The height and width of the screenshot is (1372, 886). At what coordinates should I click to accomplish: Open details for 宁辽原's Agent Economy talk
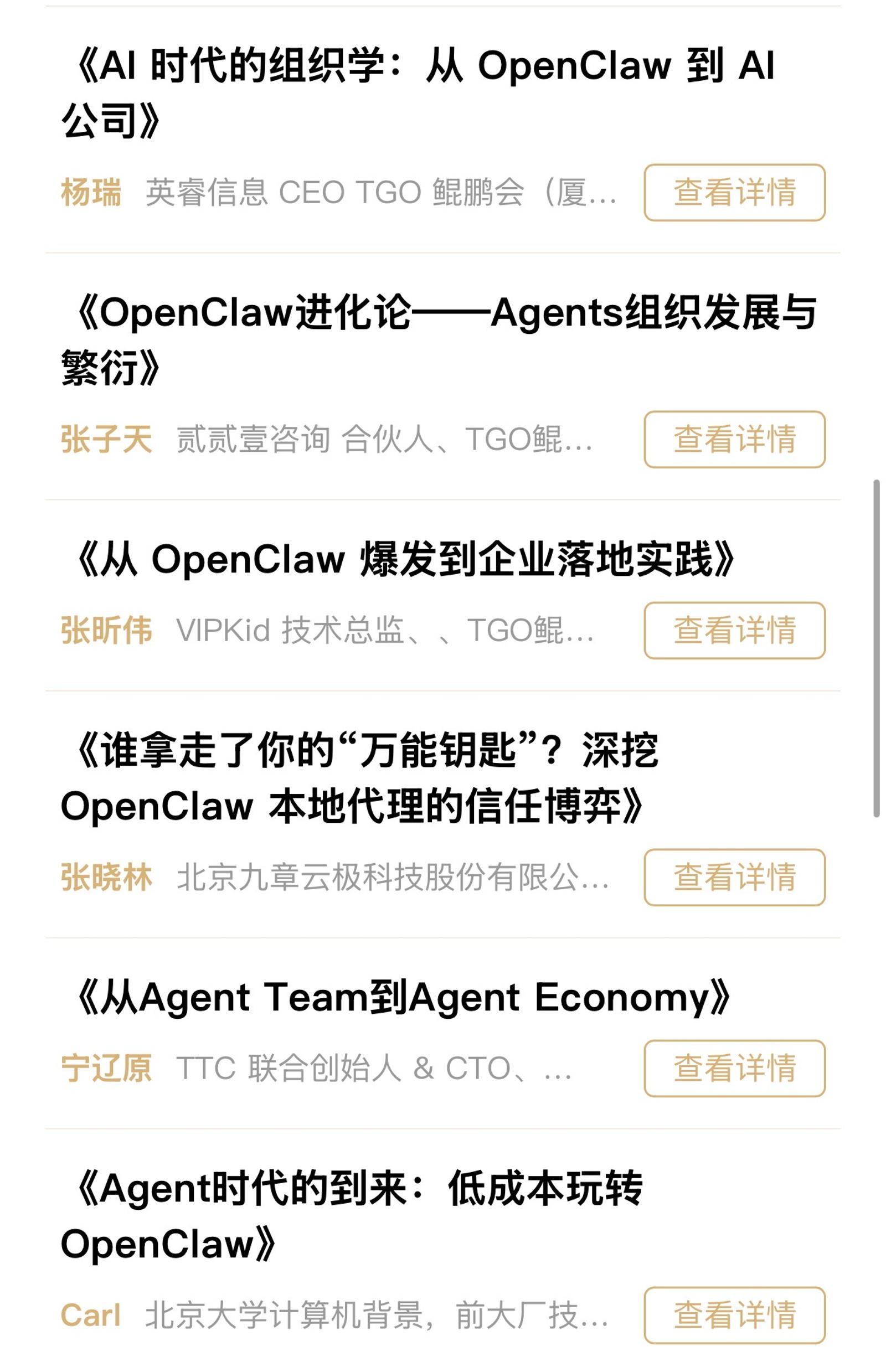click(734, 1067)
